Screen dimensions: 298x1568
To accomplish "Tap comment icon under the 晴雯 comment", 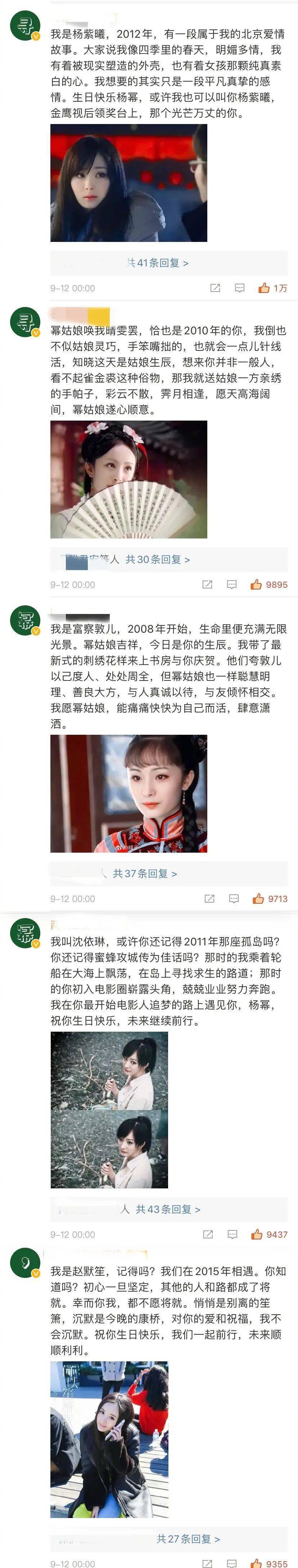I will (231, 584).
